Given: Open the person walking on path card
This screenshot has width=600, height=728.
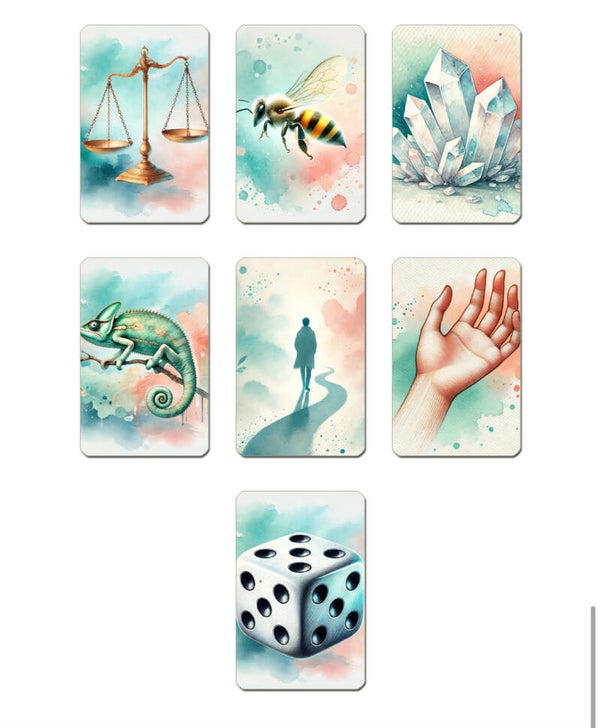Looking at the screenshot, I should pyautogui.click(x=301, y=357).
